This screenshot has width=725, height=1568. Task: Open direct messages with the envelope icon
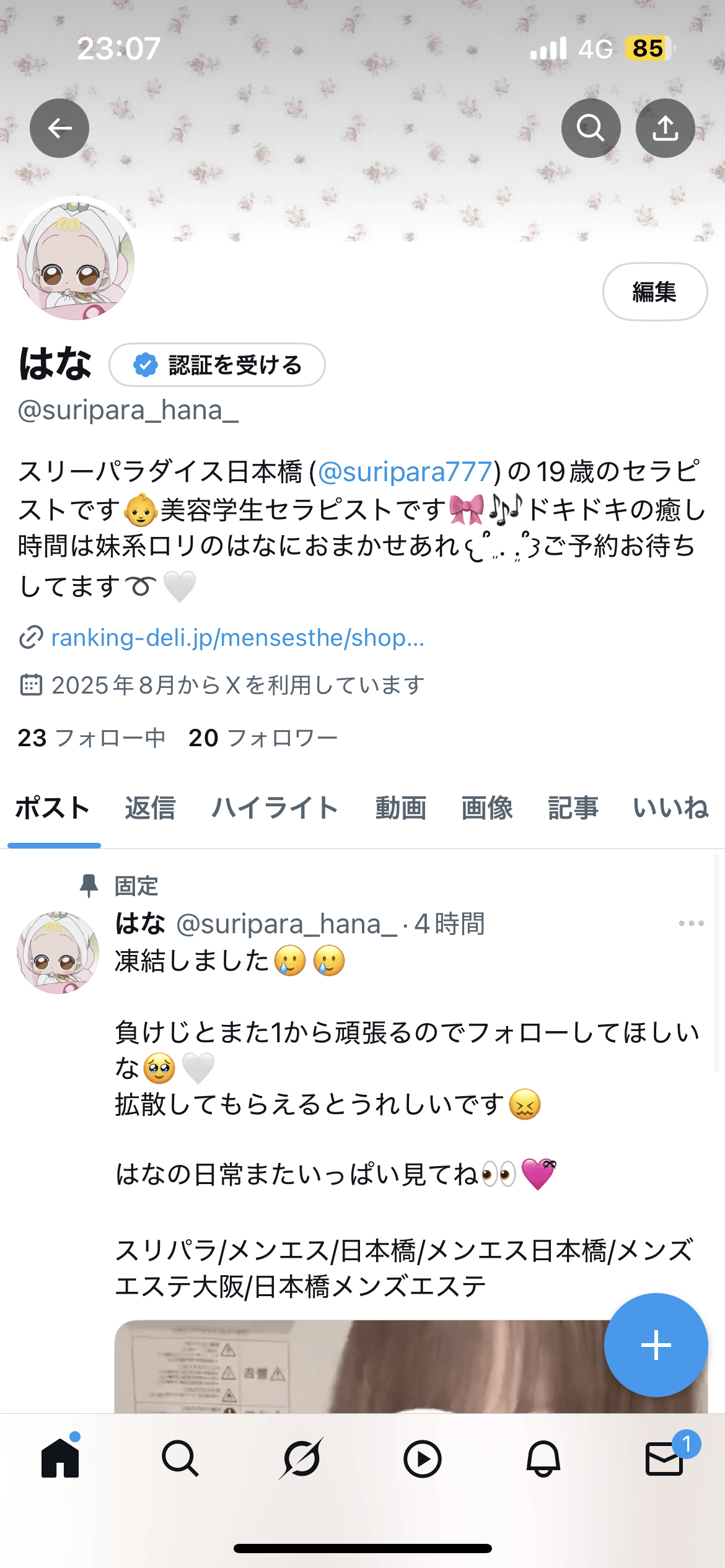(664, 1459)
